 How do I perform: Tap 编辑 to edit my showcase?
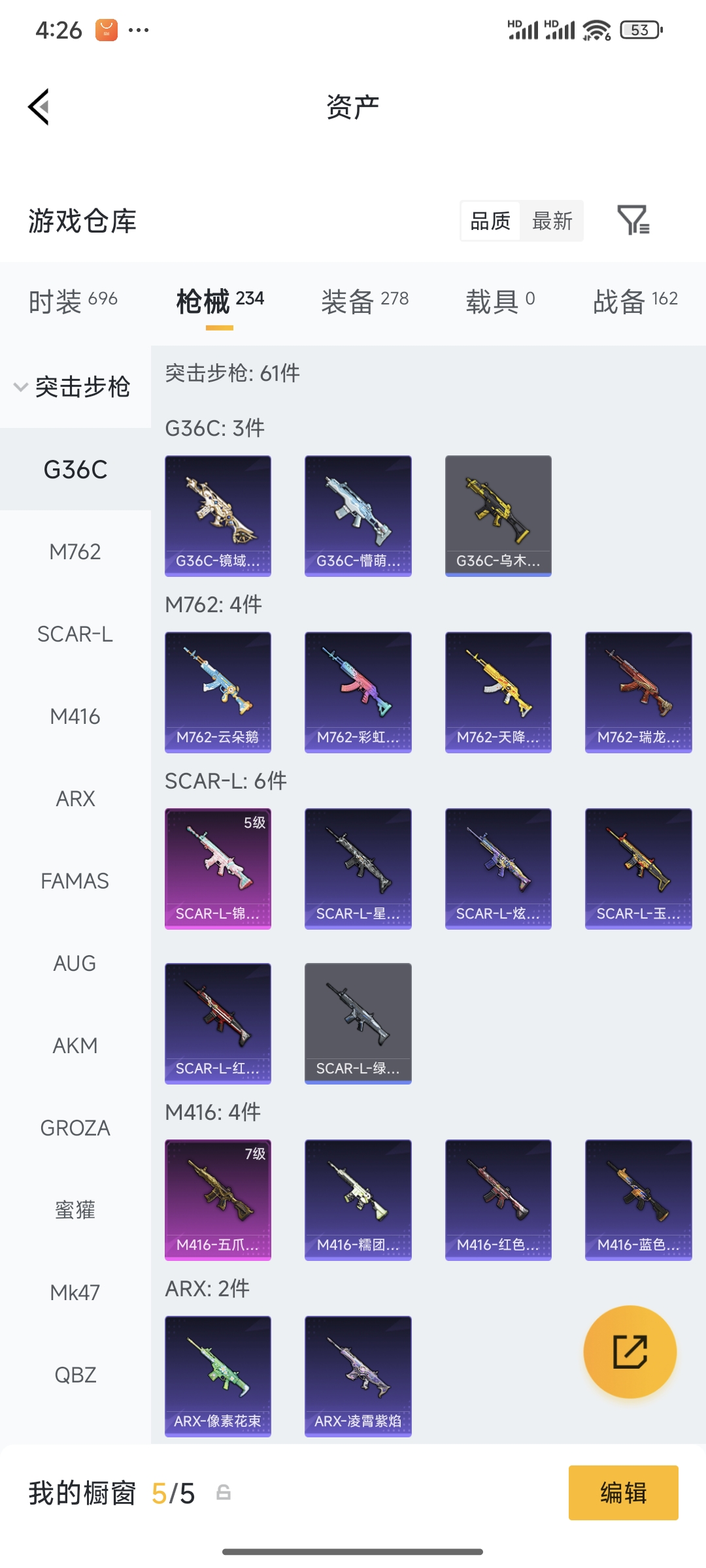coord(623,1493)
